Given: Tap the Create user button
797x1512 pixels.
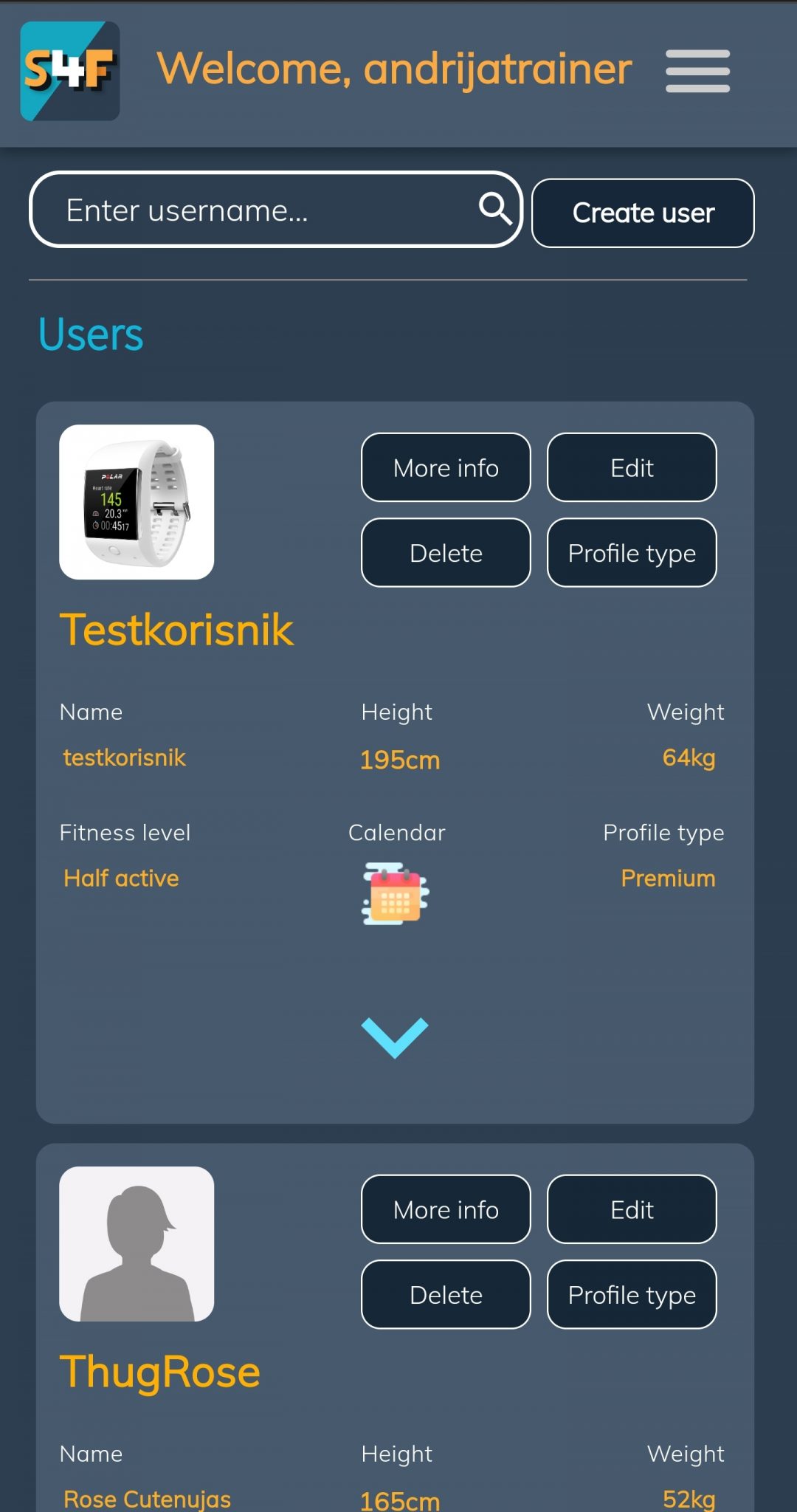Looking at the screenshot, I should point(643,213).
